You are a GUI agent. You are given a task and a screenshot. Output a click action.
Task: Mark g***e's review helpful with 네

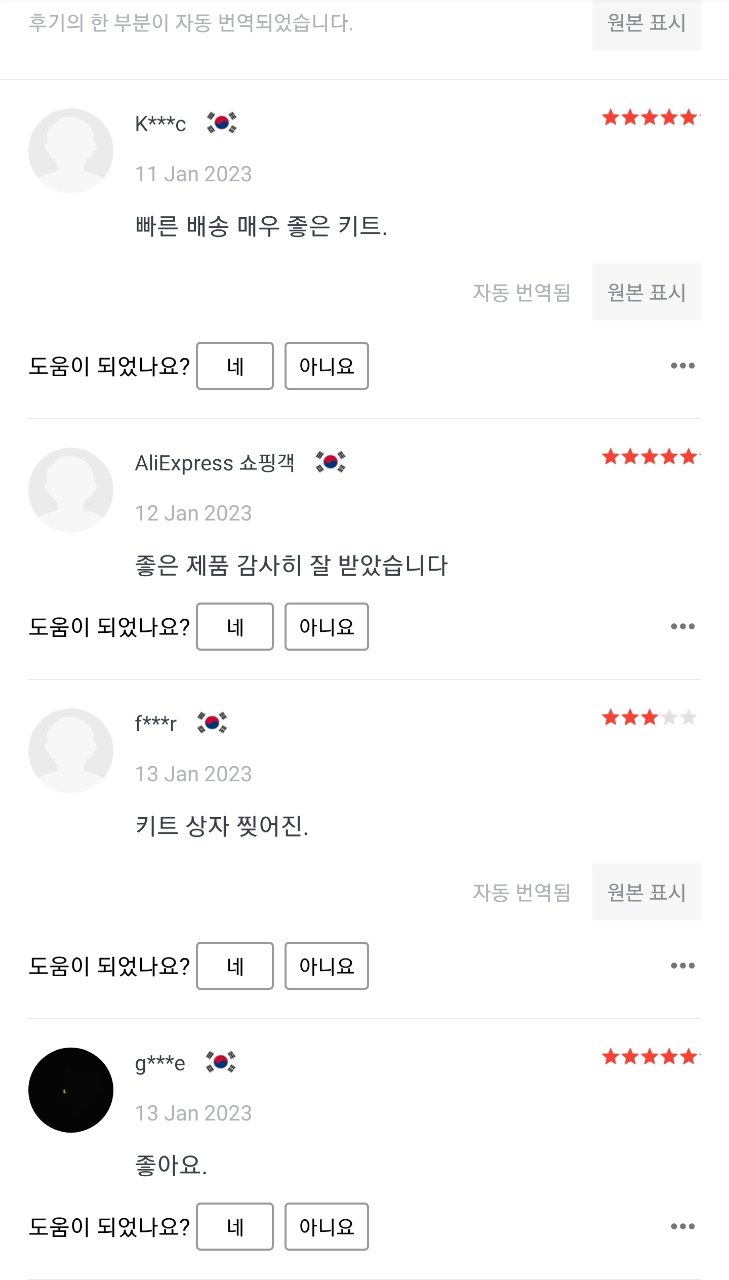tap(235, 1226)
